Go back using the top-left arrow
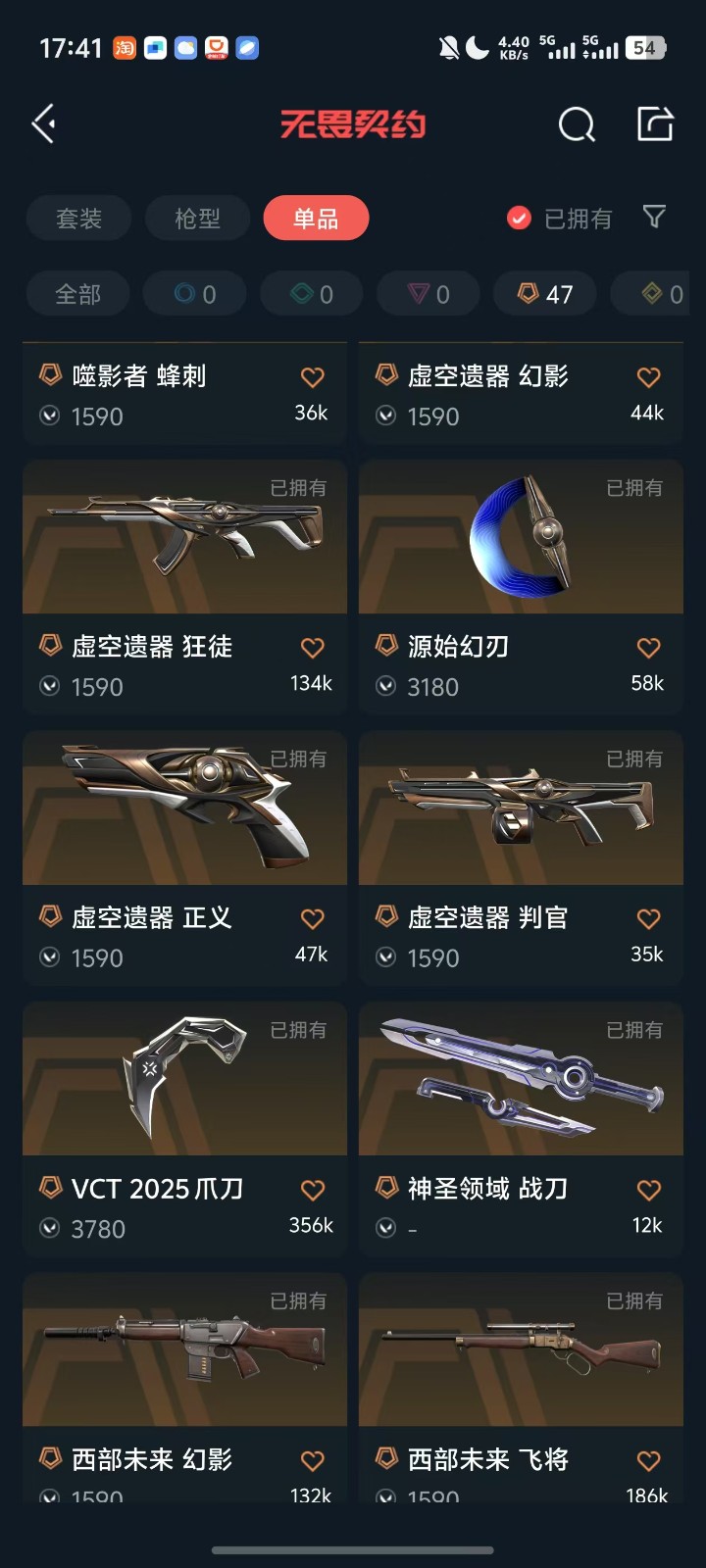Image resolution: width=706 pixels, height=1568 pixels. 44,124
